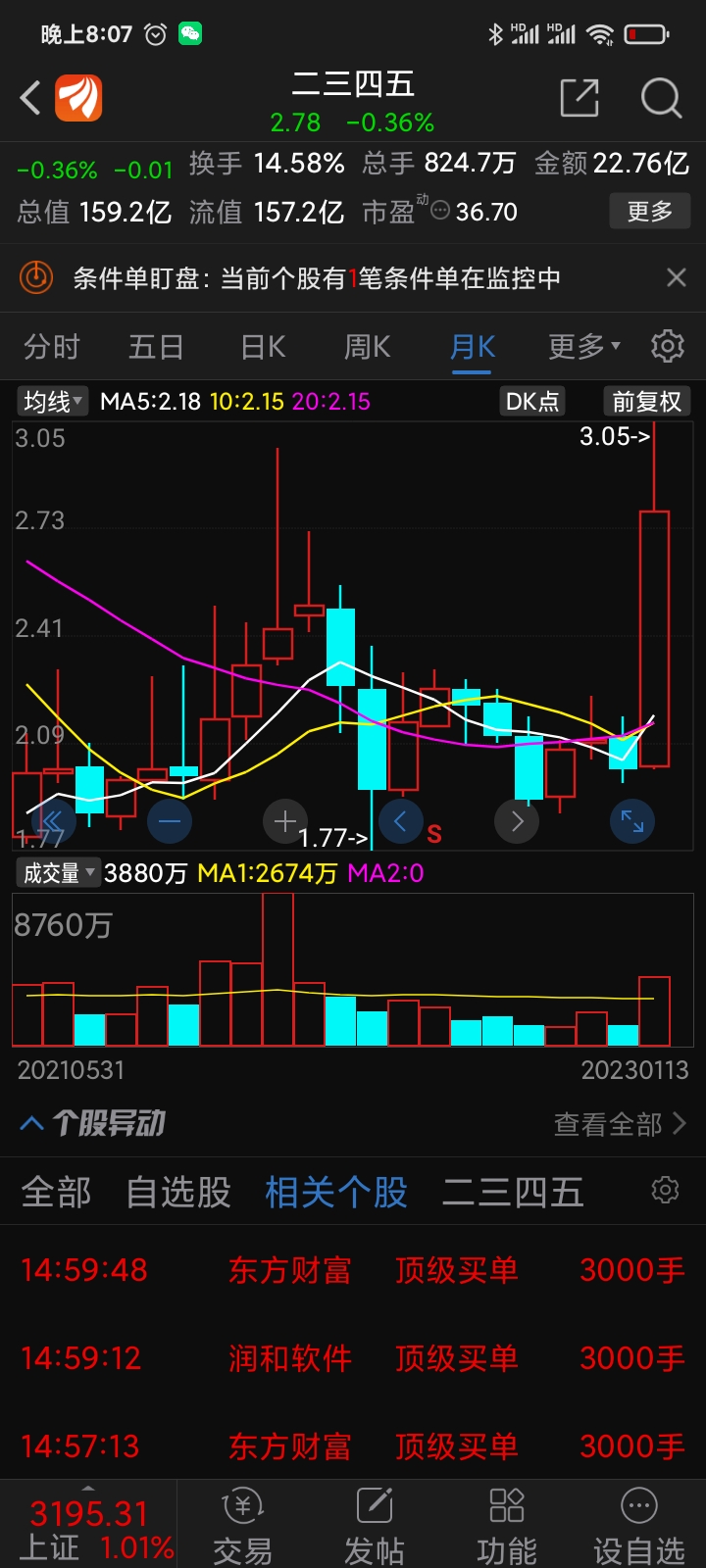
Task: Go back using the top-left arrow
Action: coord(30,98)
